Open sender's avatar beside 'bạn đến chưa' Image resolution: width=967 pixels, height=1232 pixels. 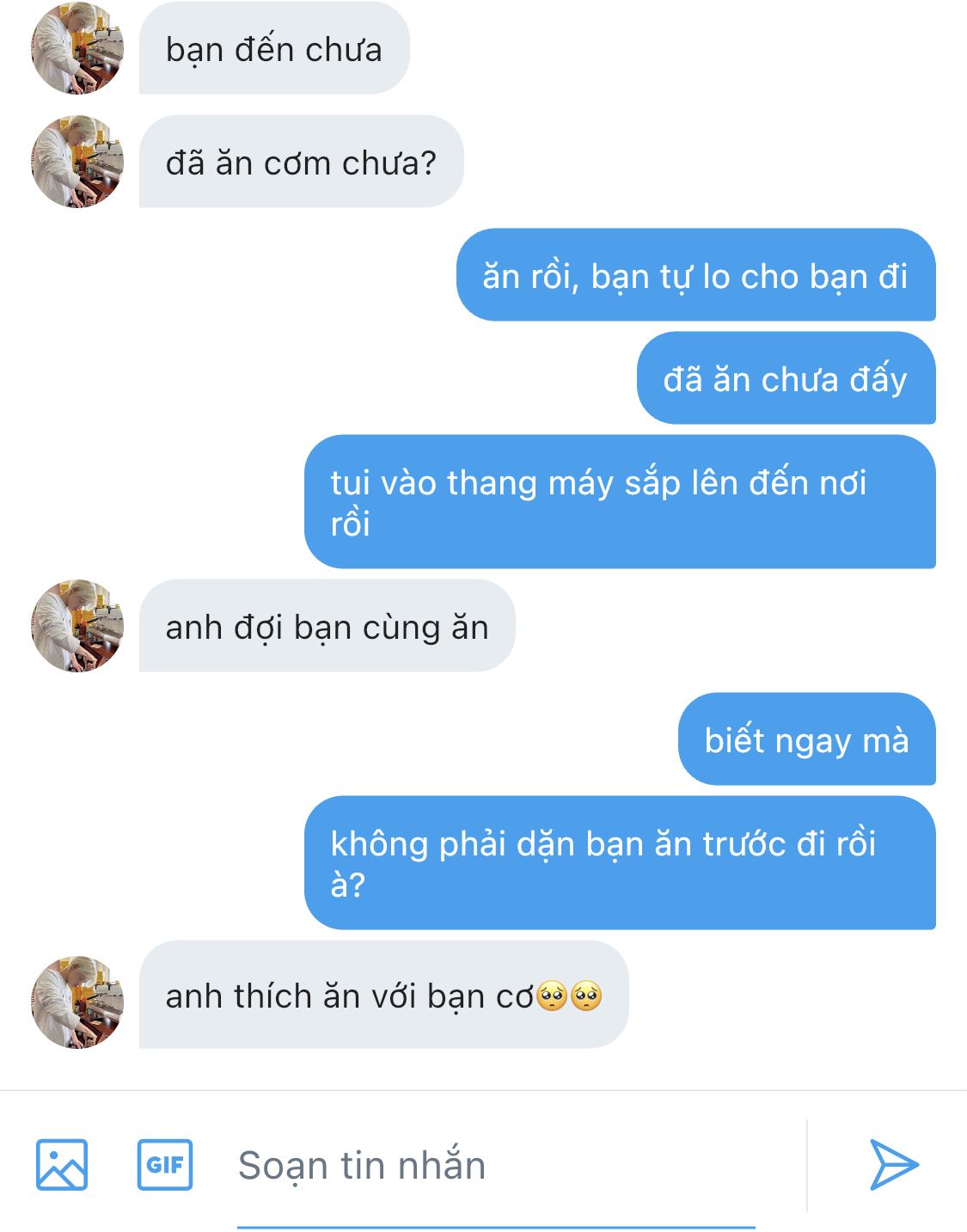click(x=77, y=48)
